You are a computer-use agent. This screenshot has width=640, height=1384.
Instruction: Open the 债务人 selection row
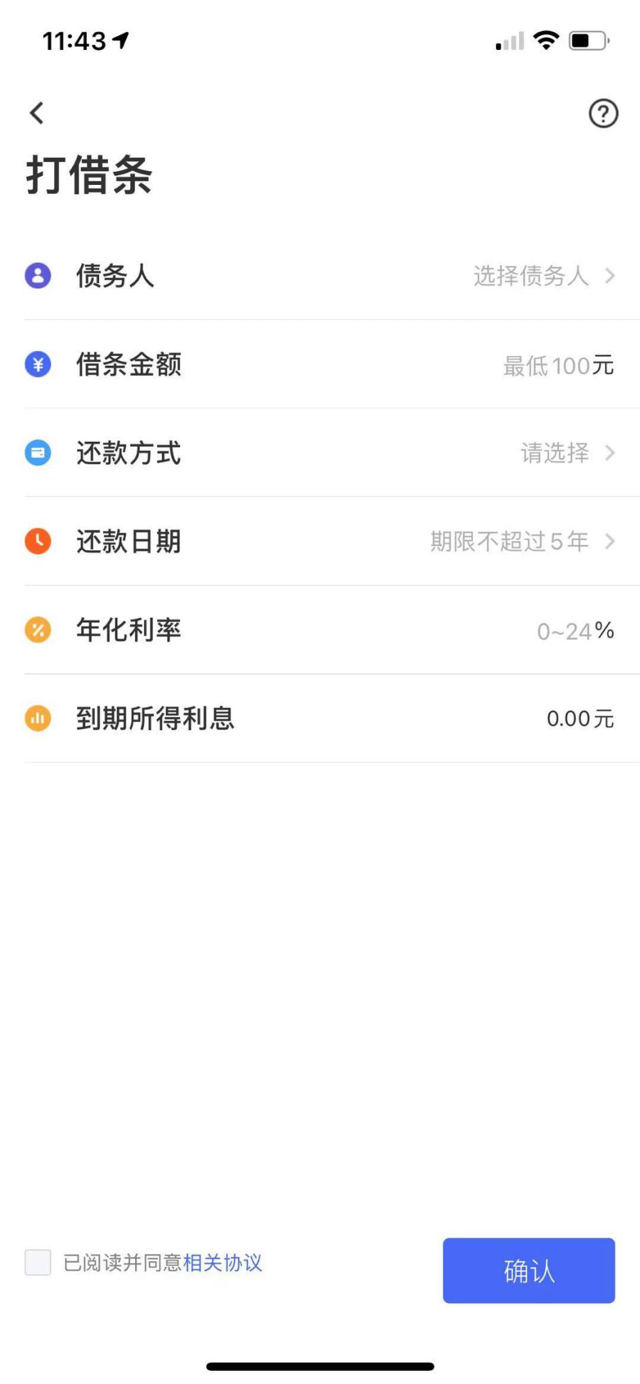point(320,276)
